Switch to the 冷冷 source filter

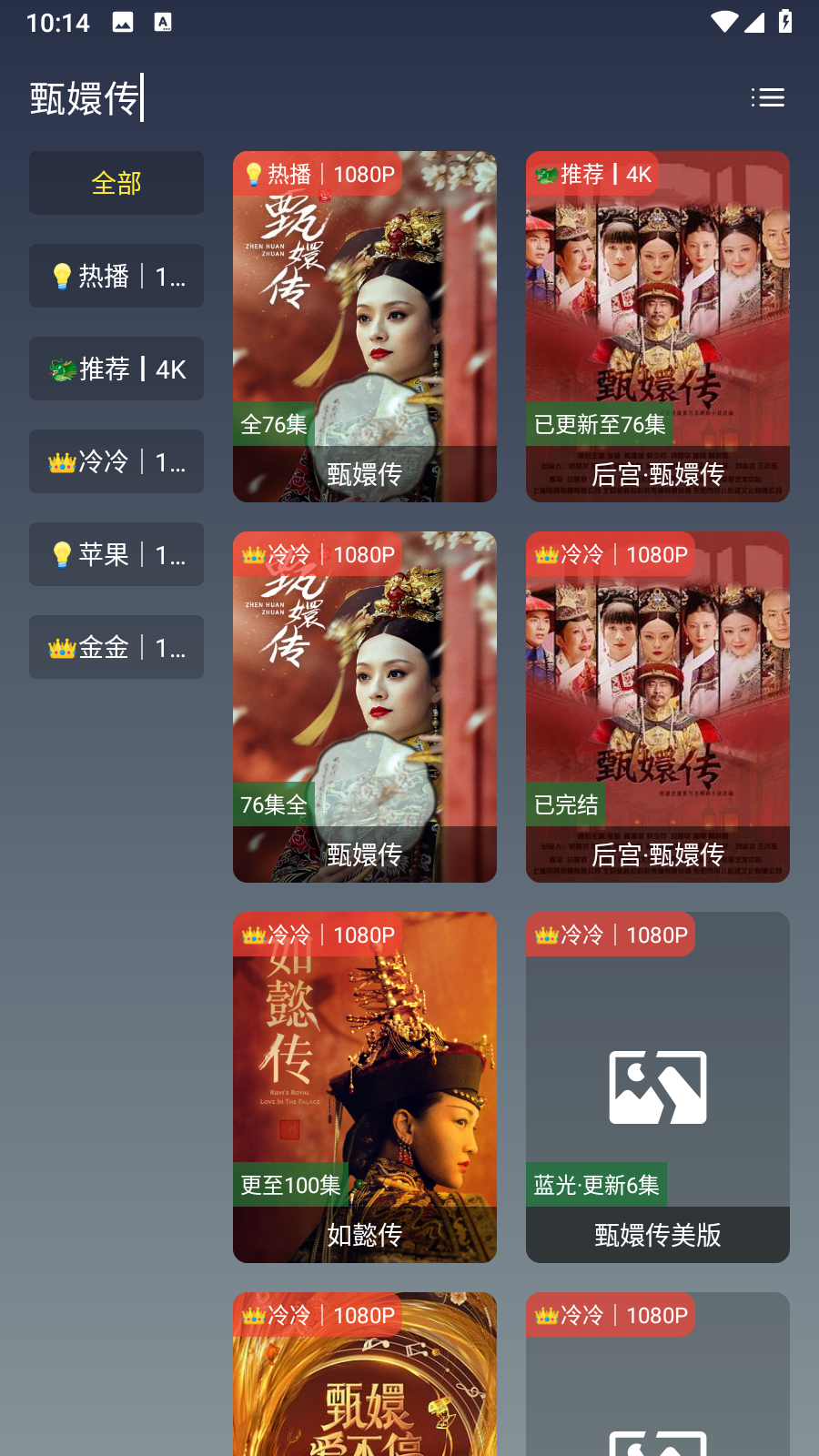click(x=116, y=461)
